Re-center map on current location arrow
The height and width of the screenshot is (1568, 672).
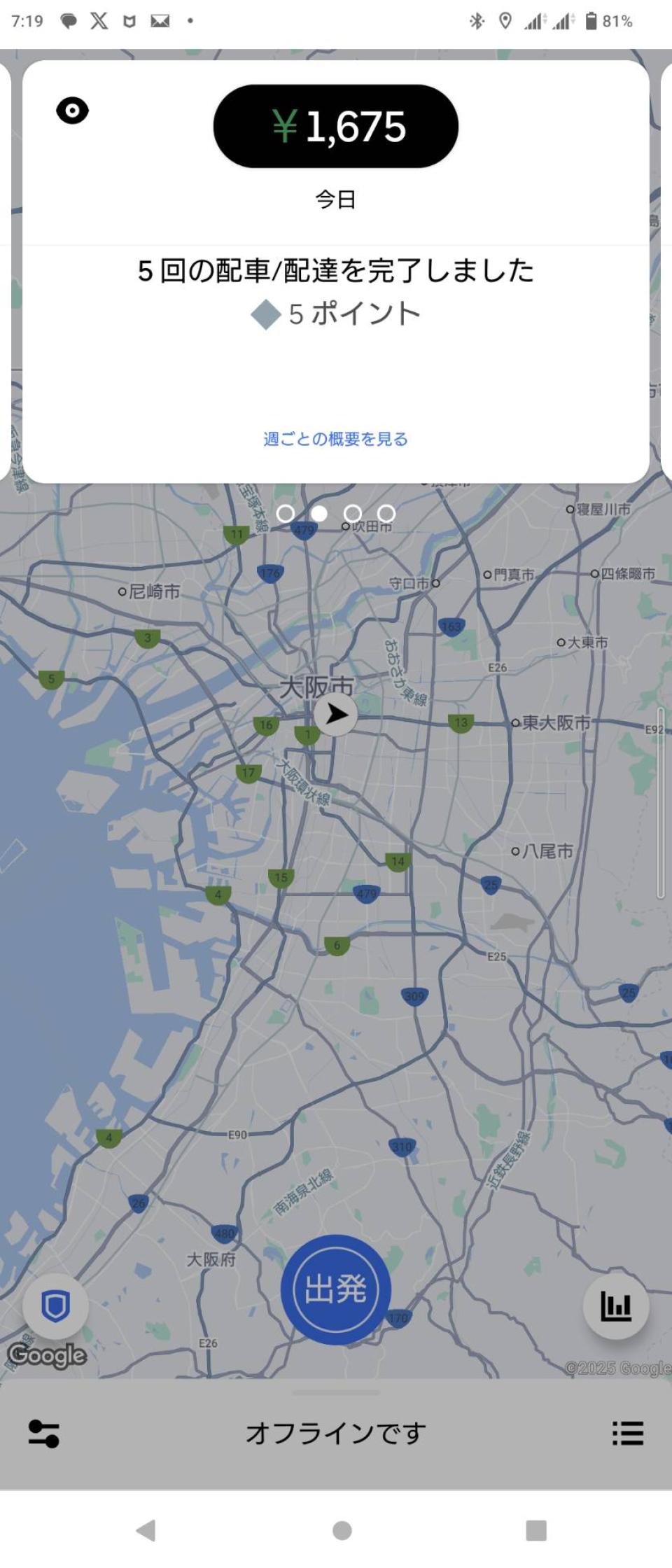point(336,715)
